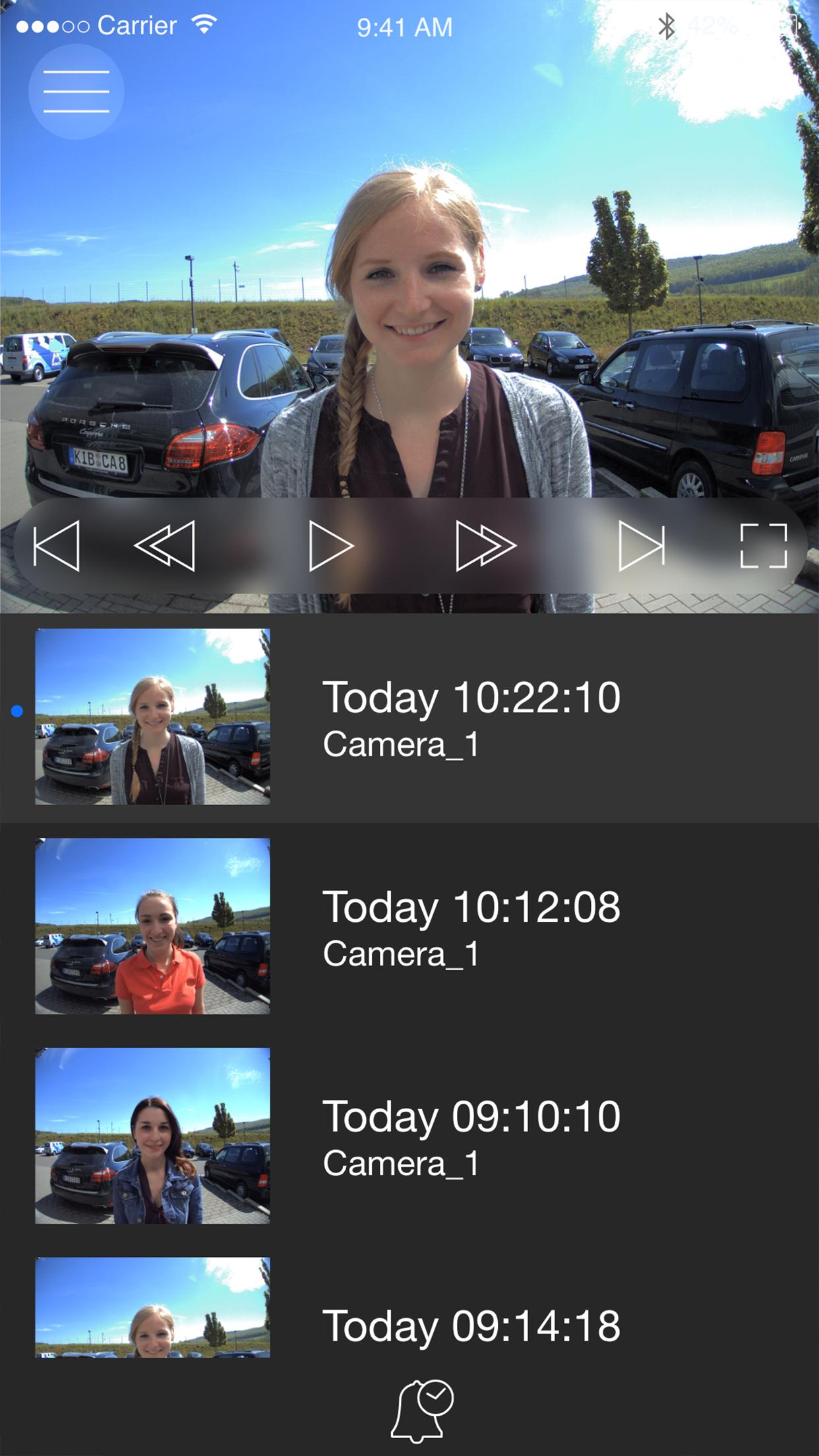Fast forward the video
The width and height of the screenshot is (819, 1456).
(x=486, y=546)
